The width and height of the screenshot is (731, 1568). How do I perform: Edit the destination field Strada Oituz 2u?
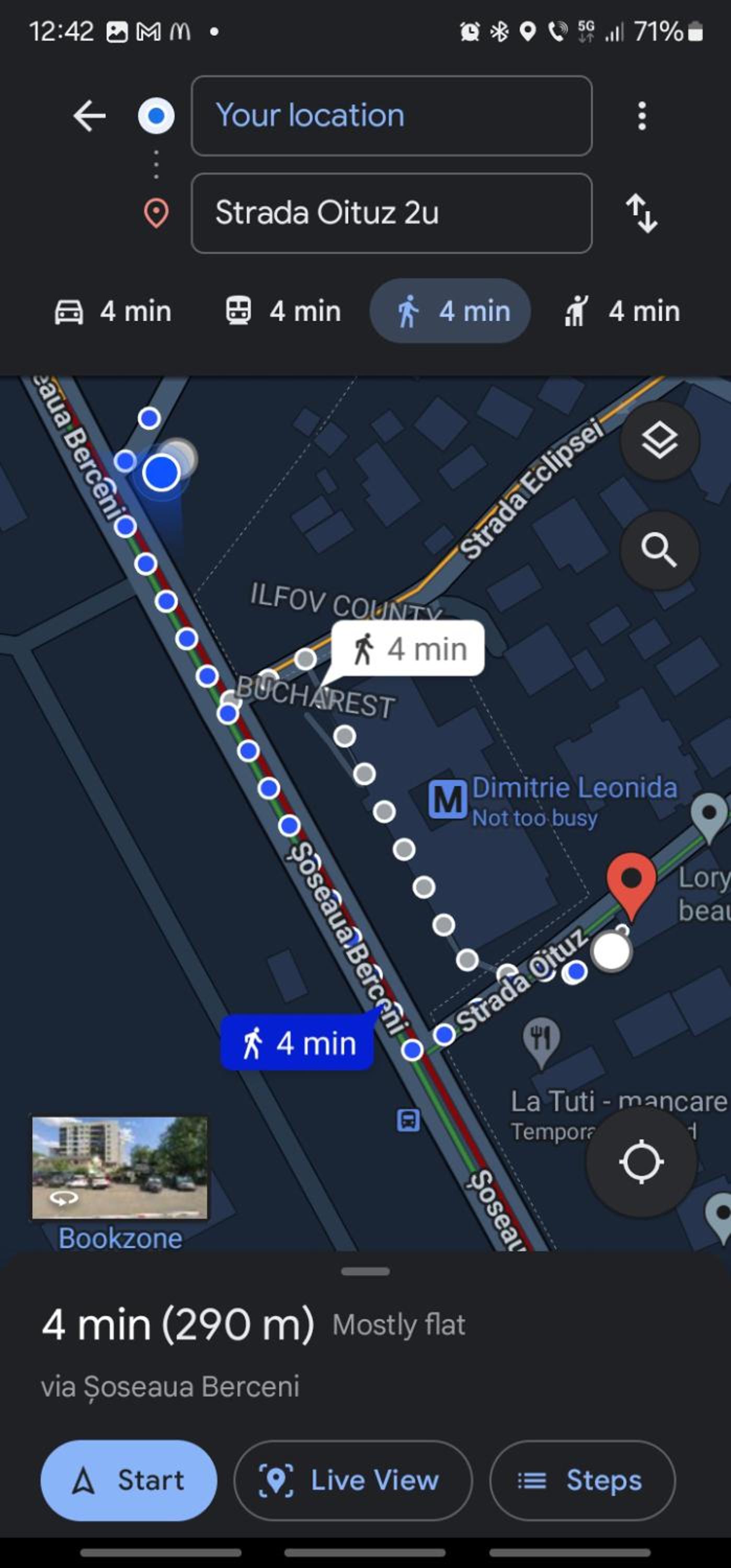coord(392,213)
